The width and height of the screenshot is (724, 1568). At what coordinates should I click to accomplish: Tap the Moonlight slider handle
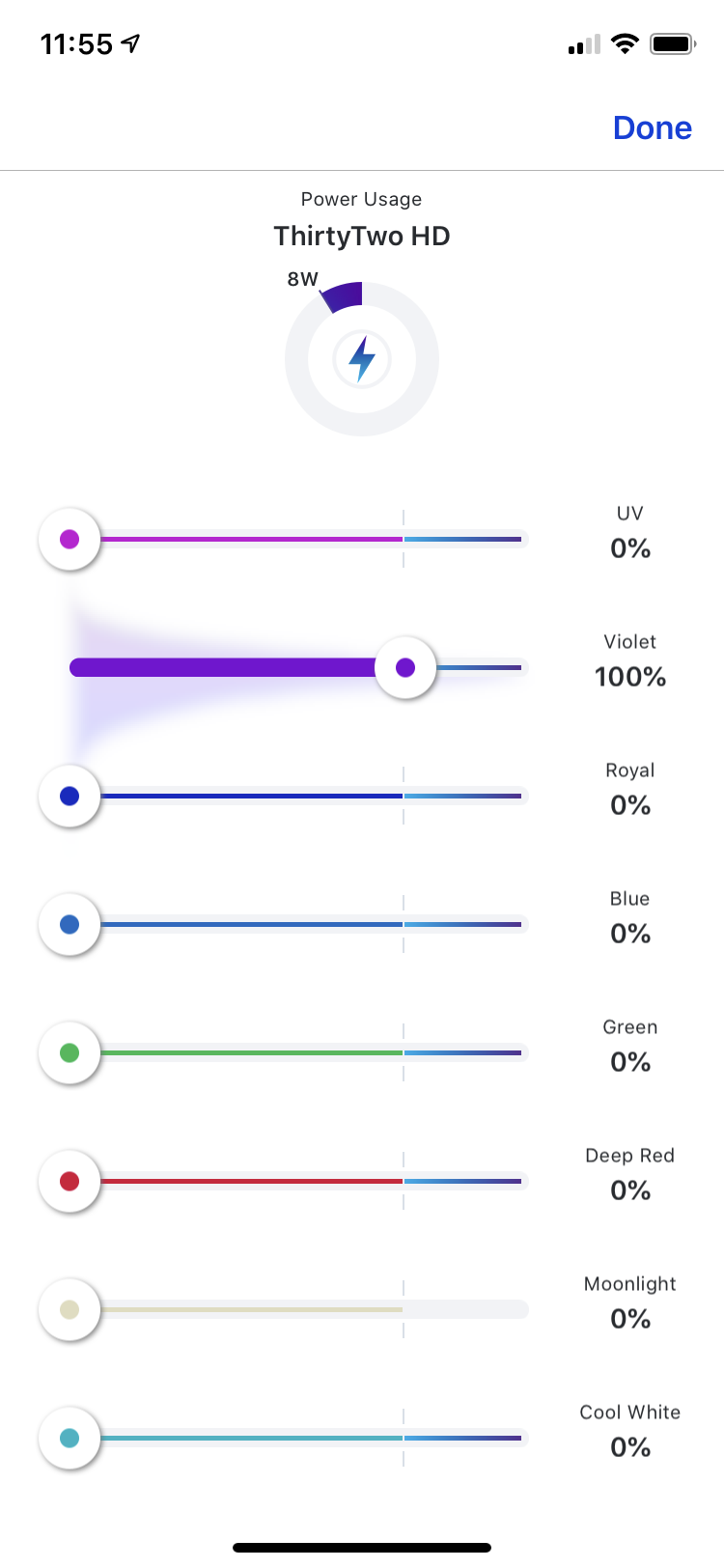pos(70,1309)
